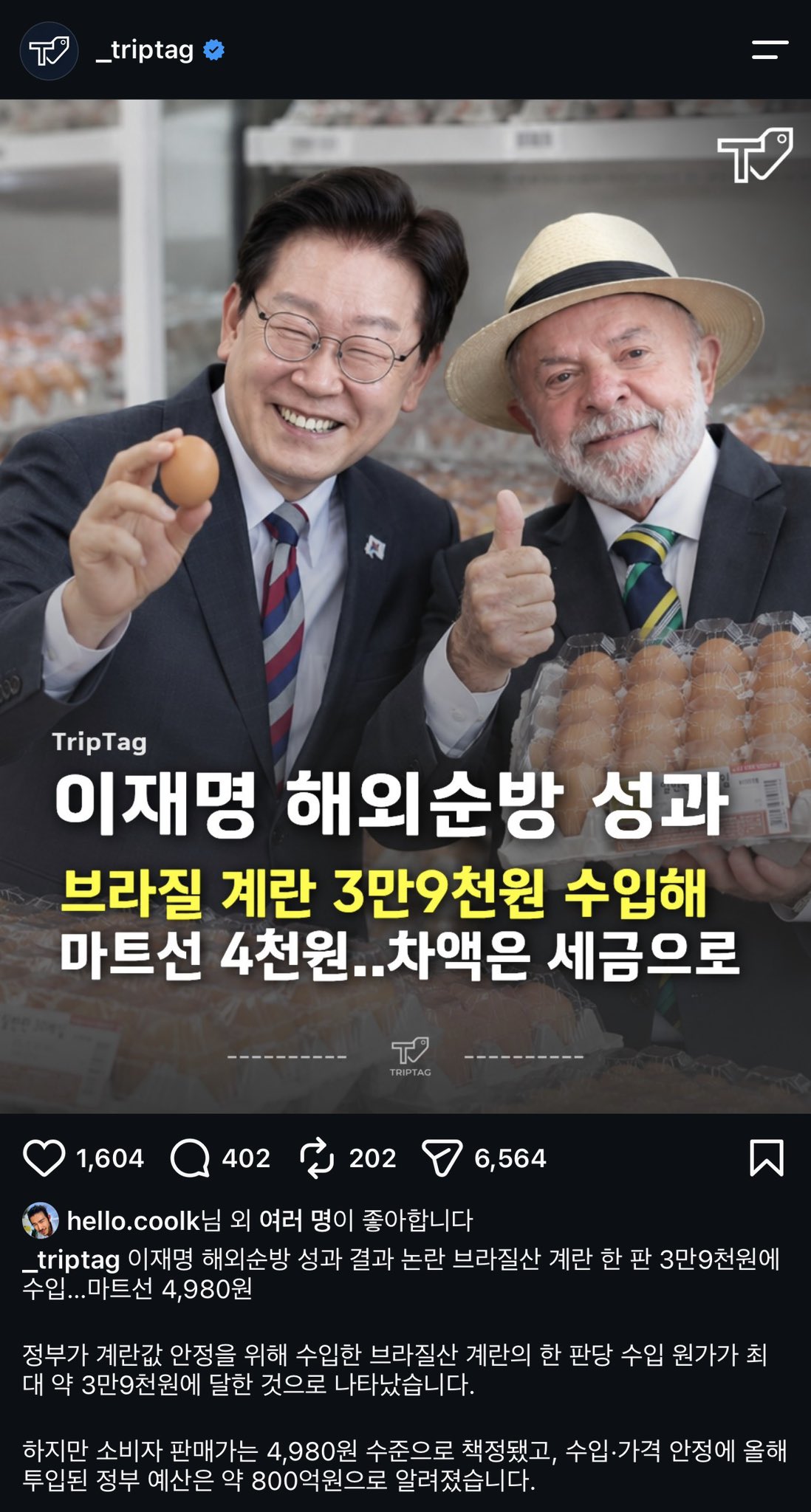Viewport: 811px width, 1512px height.
Task: Bookmark this post
Action: coord(767,1158)
